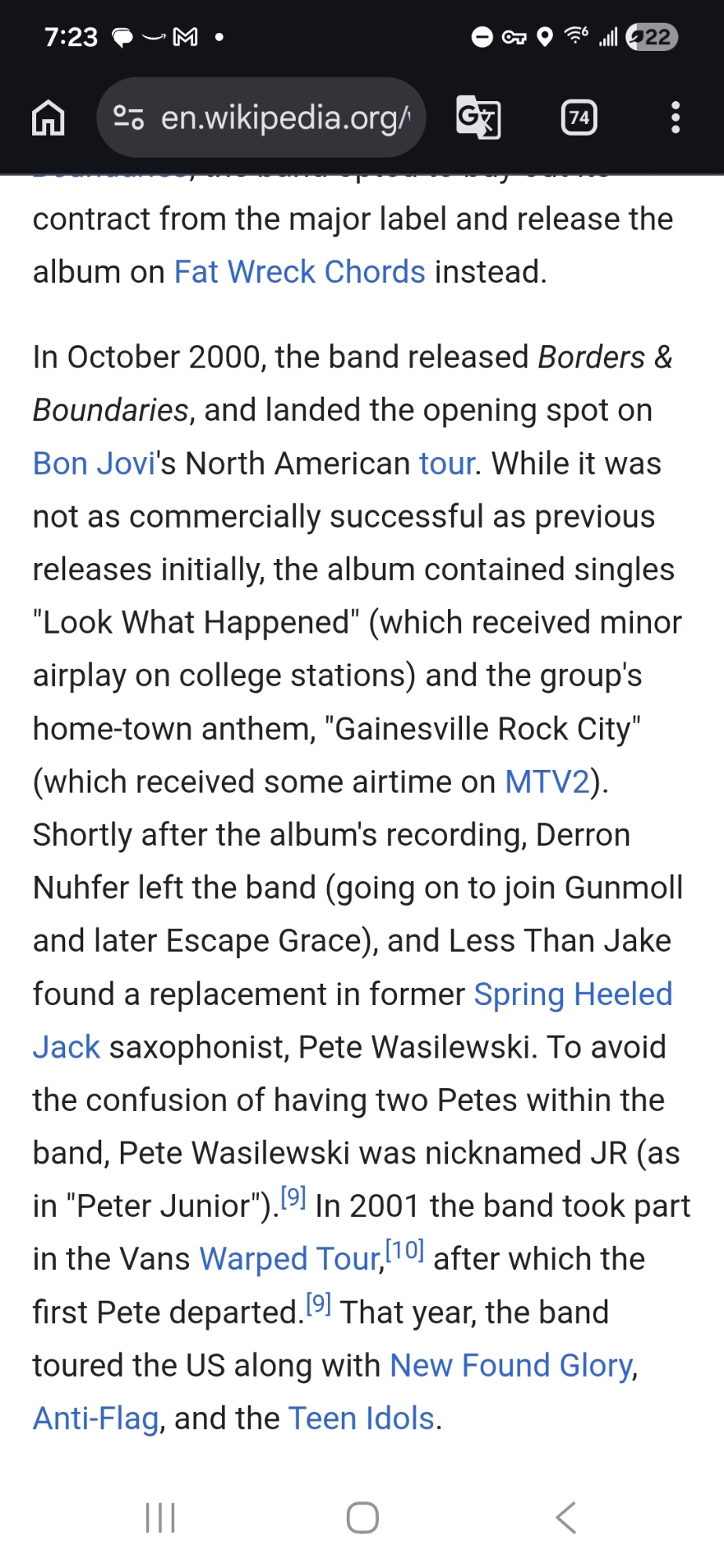This screenshot has width=724, height=1568.
Task: Open the tab switcher showing 74 tabs
Action: pos(579,118)
